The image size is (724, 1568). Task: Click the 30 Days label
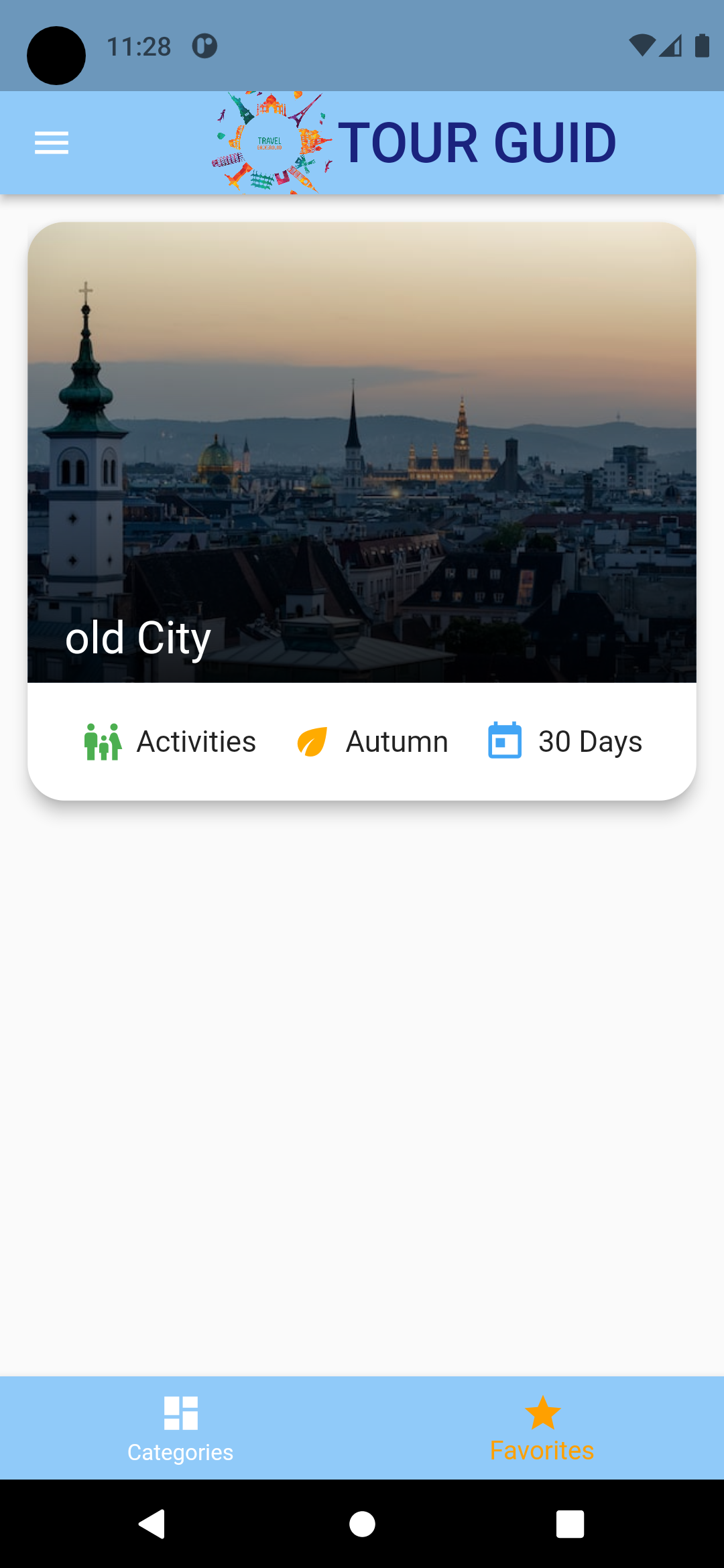(591, 741)
